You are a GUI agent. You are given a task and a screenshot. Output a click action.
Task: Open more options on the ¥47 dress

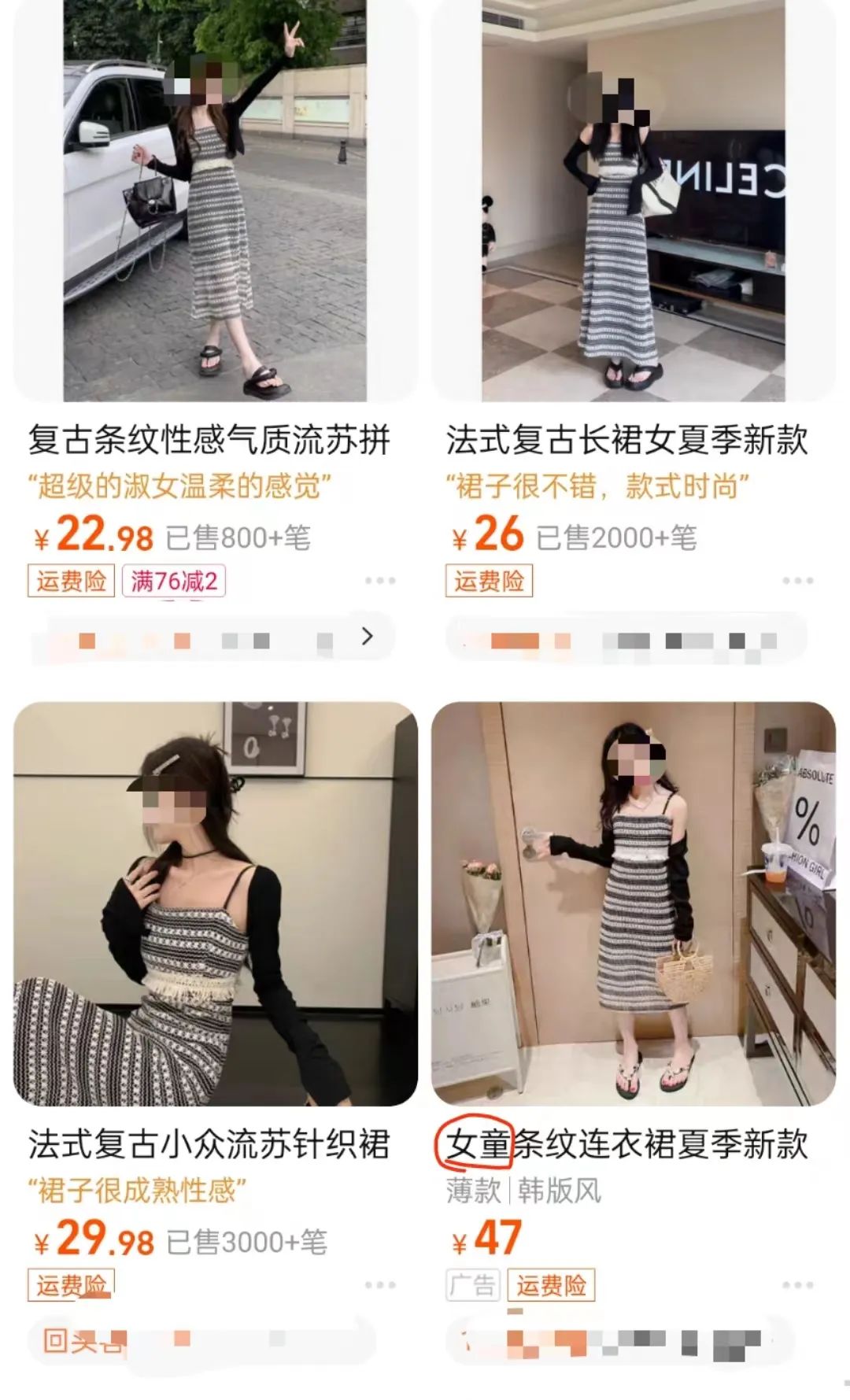797,1285
